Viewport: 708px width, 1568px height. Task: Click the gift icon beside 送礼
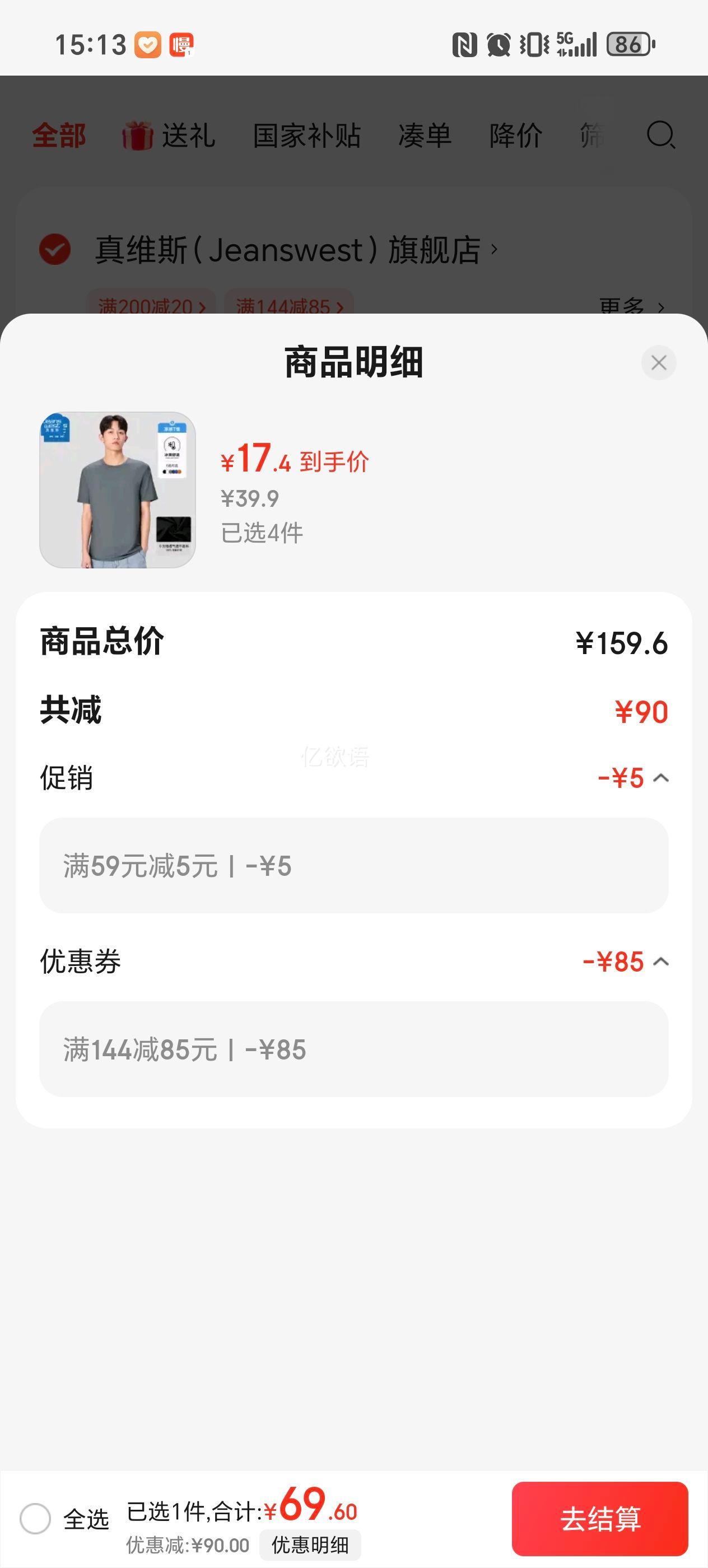pos(135,136)
